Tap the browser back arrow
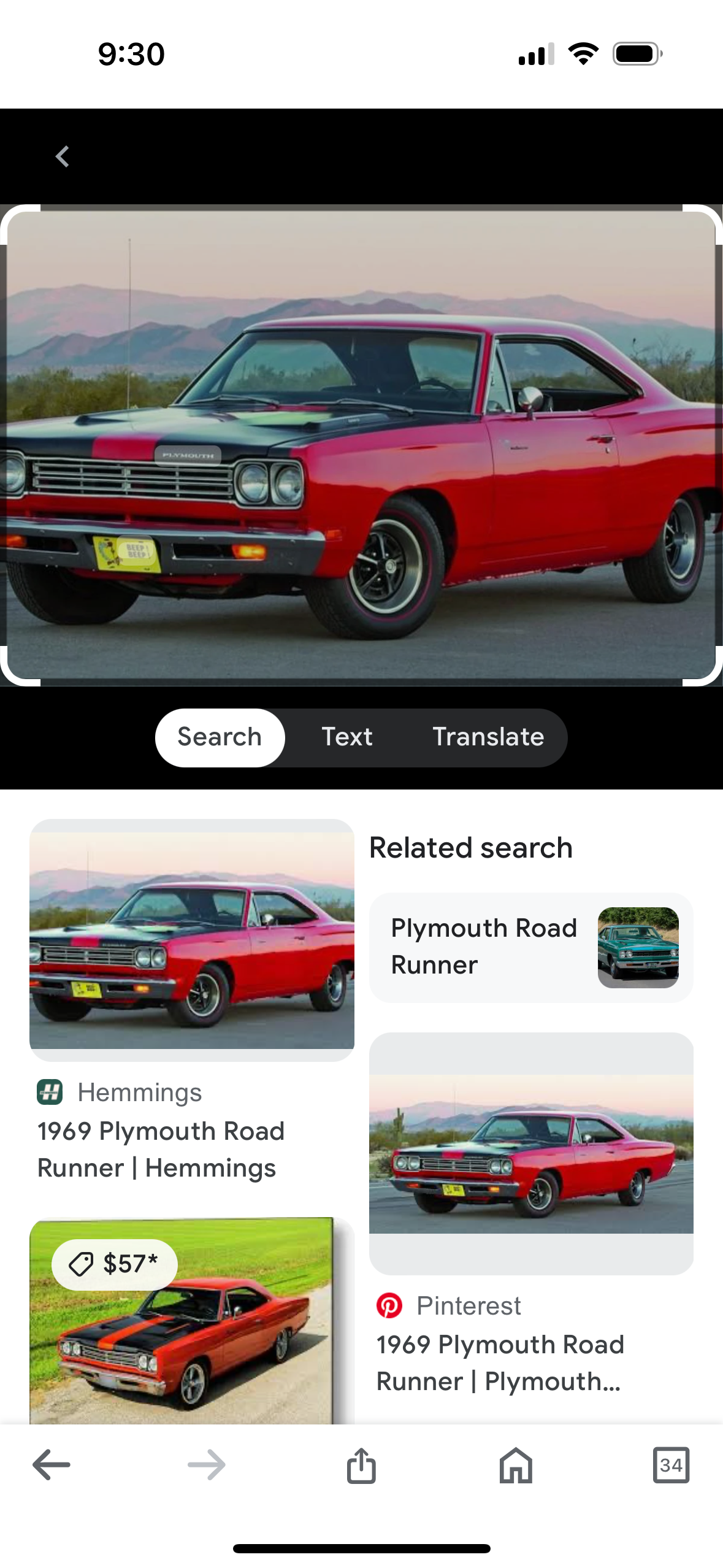 pyautogui.click(x=52, y=1464)
